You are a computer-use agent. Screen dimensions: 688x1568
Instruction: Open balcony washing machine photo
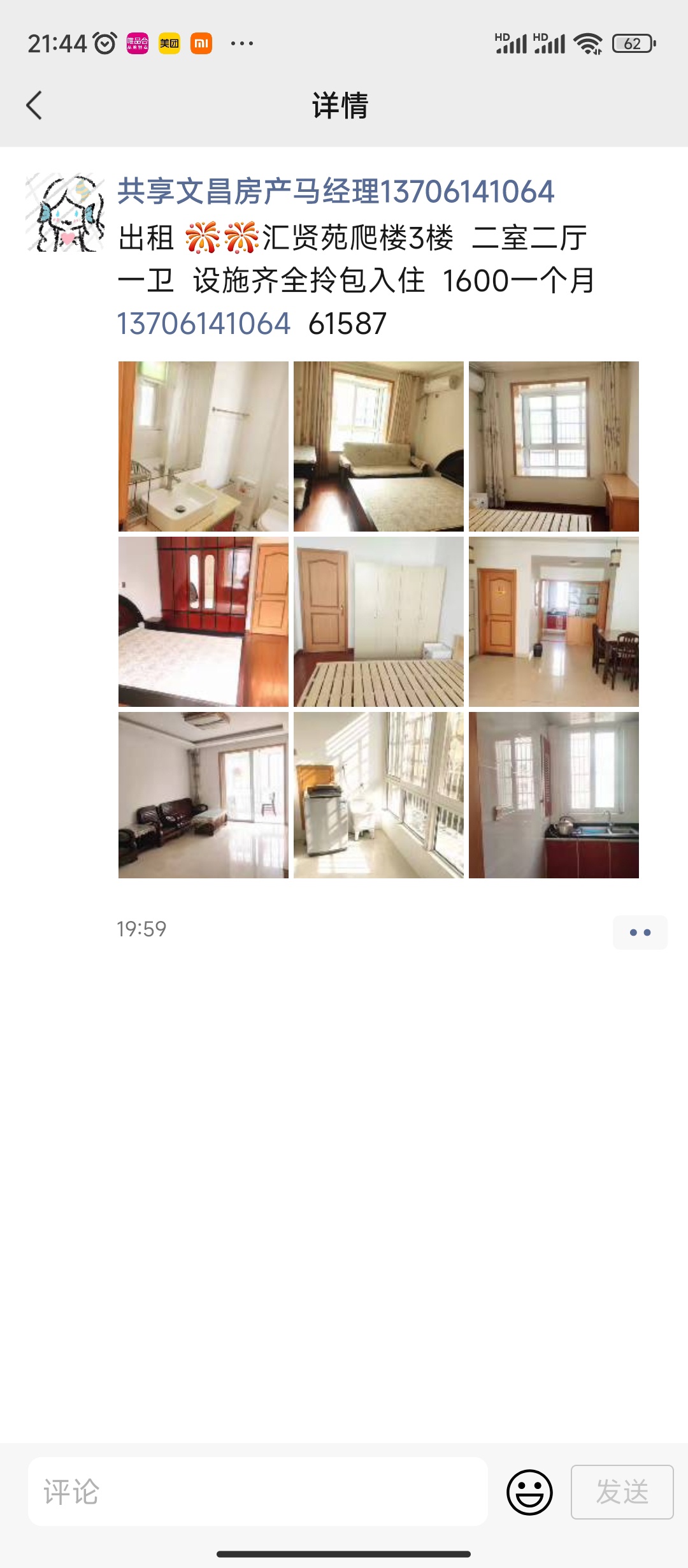(x=378, y=795)
